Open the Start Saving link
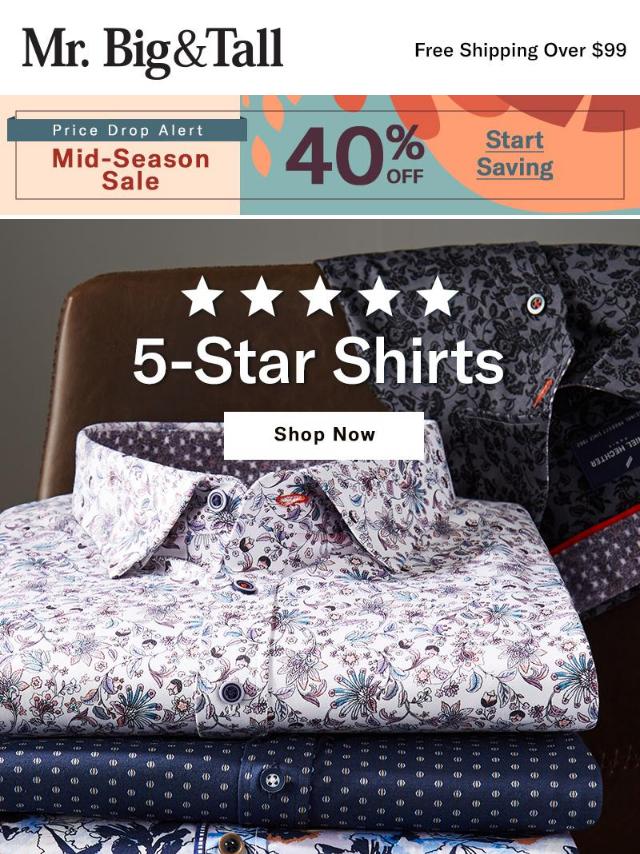This screenshot has height=854, width=640. tap(514, 154)
